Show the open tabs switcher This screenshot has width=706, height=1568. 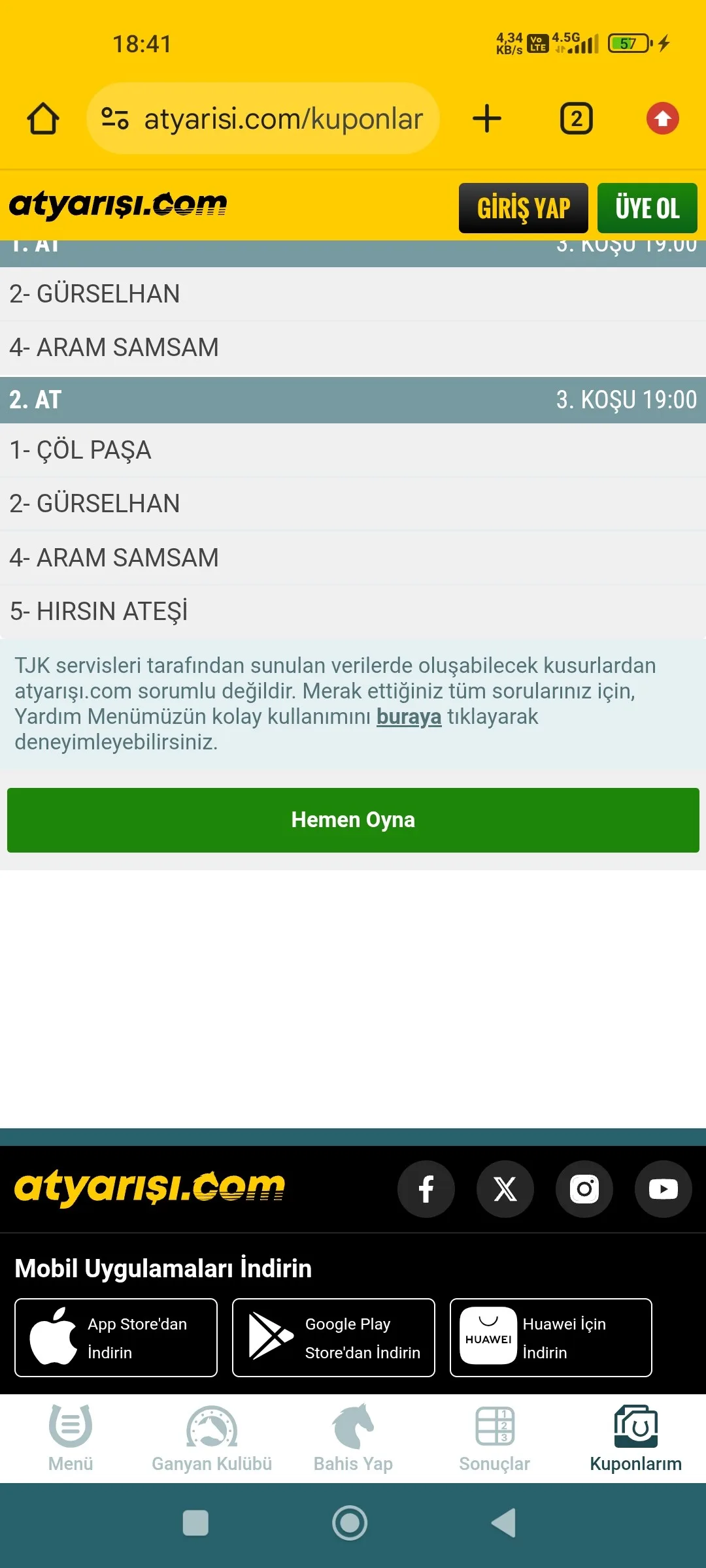pos(576,119)
